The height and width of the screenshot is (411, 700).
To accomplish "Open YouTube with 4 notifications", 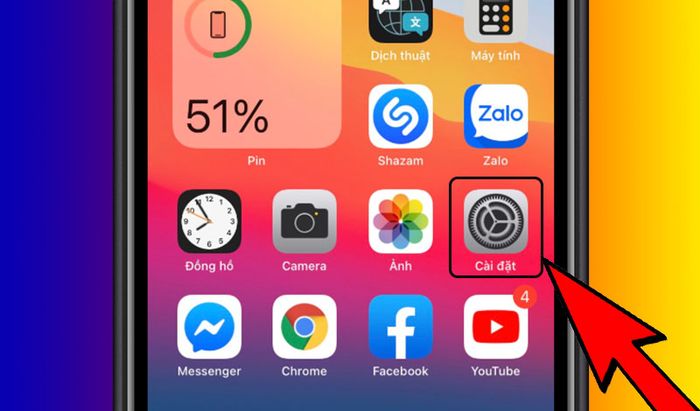I will [496, 327].
